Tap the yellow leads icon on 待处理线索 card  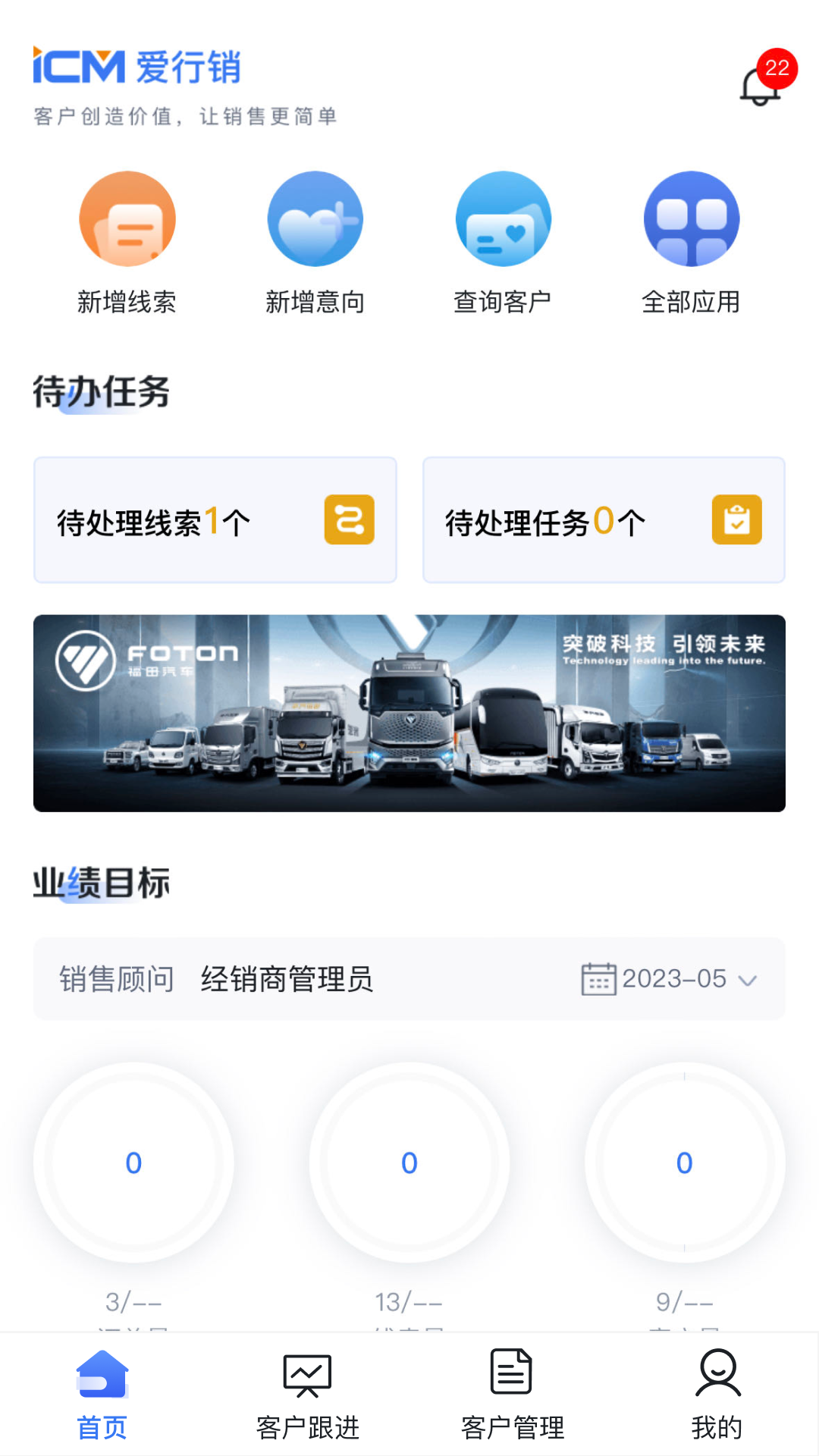[349, 520]
